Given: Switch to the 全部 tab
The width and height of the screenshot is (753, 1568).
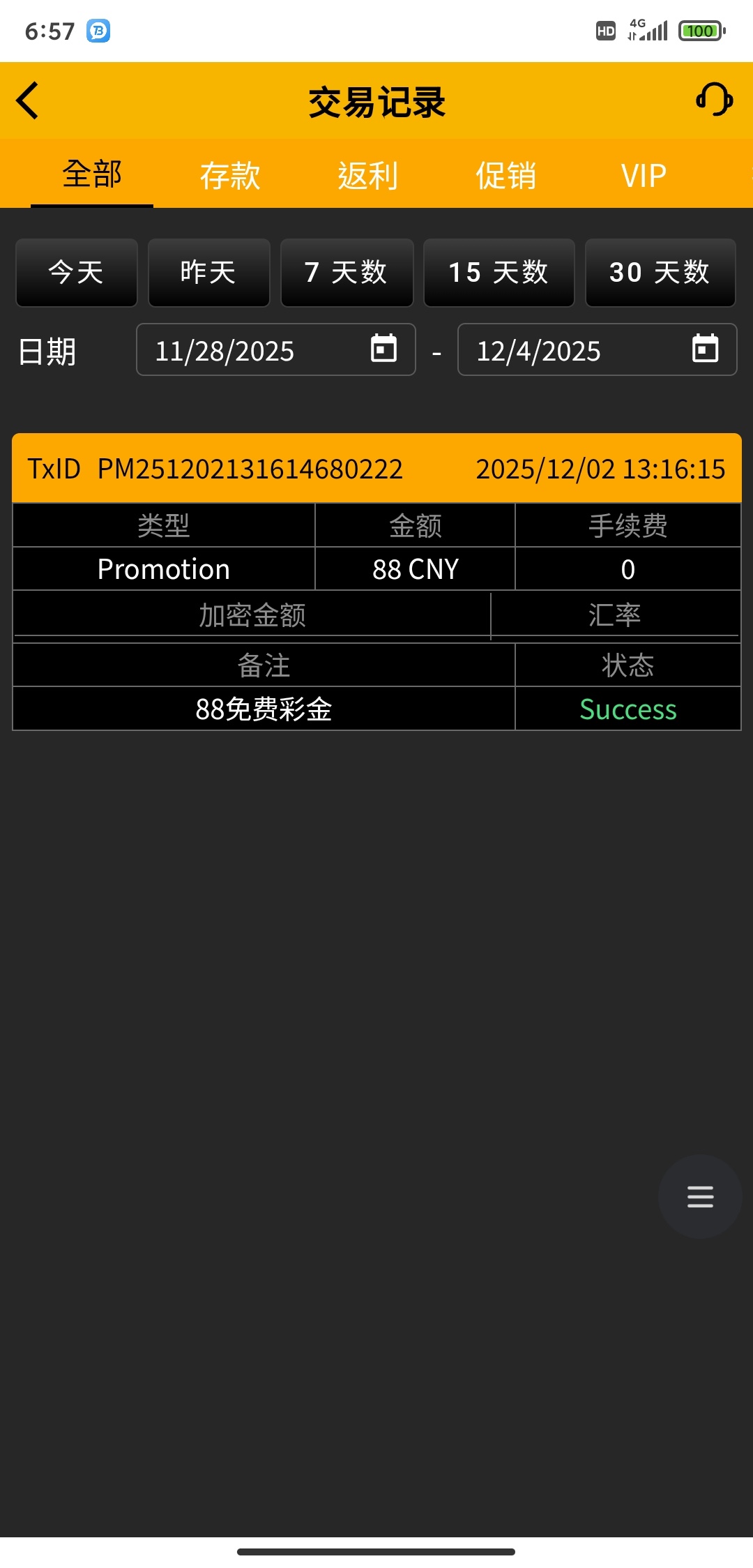Looking at the screenshot, I should tap(92, 174).
